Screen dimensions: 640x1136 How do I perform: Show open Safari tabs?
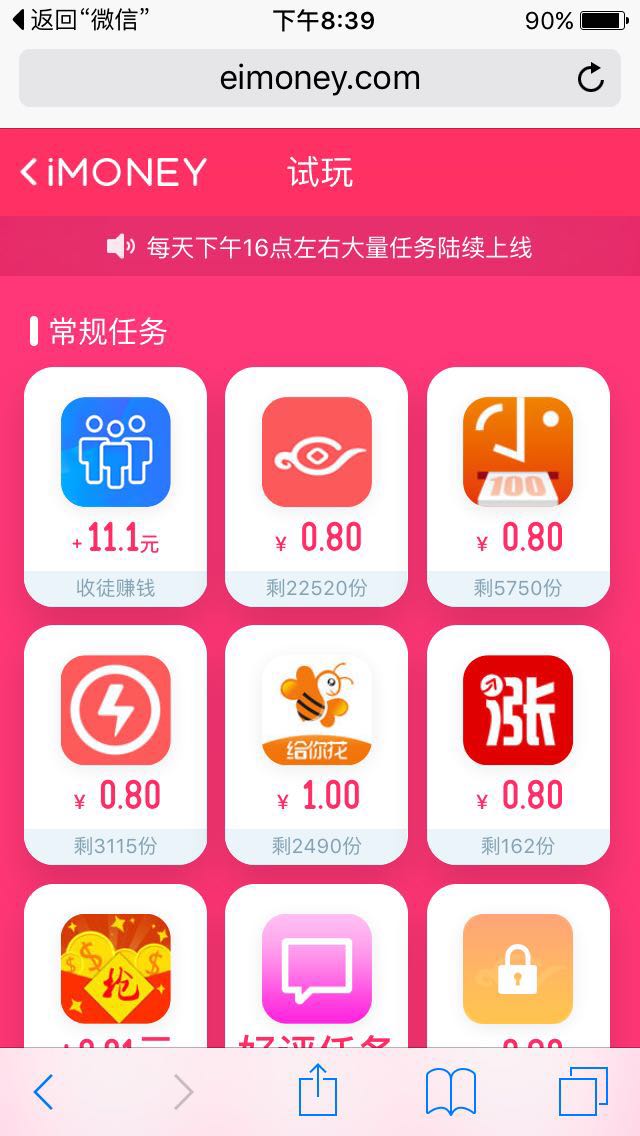click(x=583, y=1092)
